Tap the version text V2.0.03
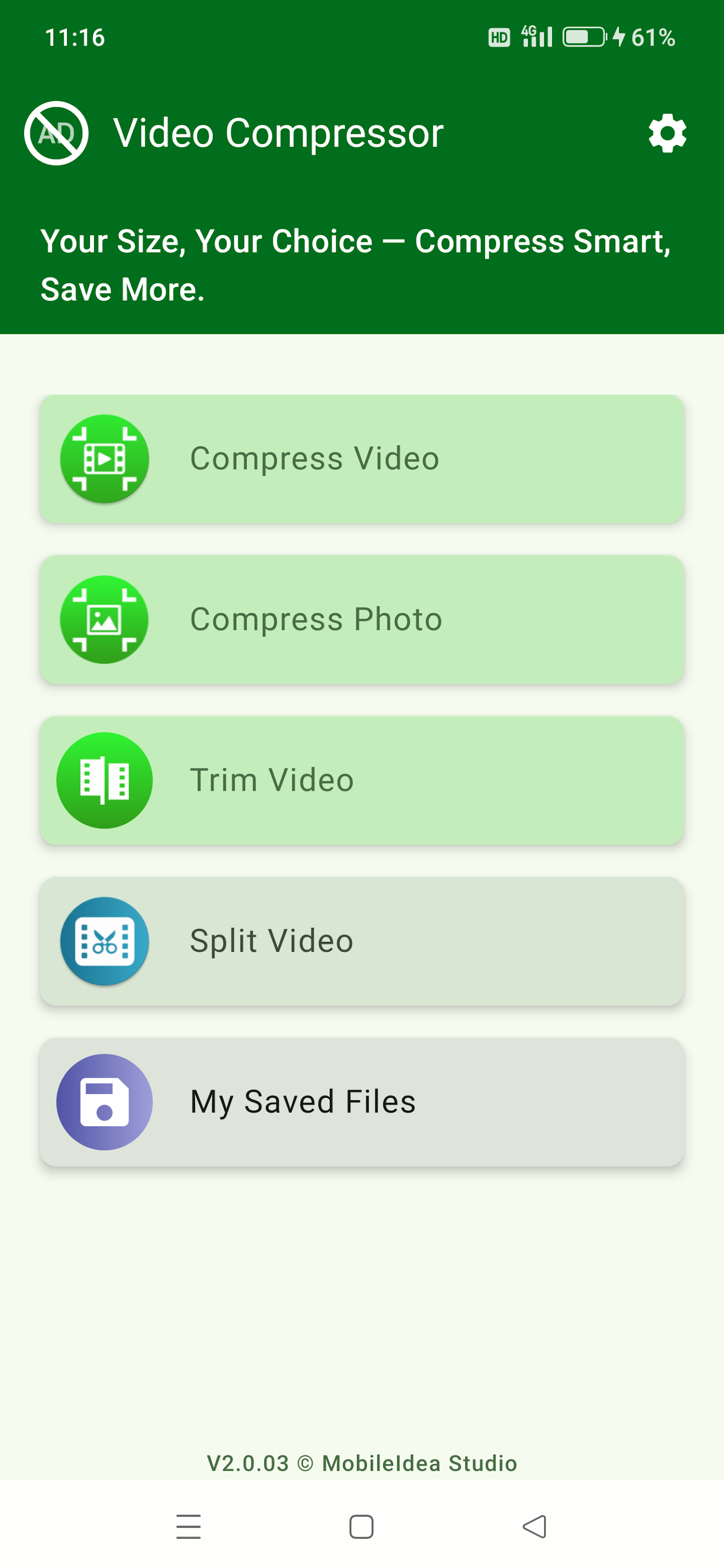724x1568 pixels. pyautogui.click(x=362, y=1464)
